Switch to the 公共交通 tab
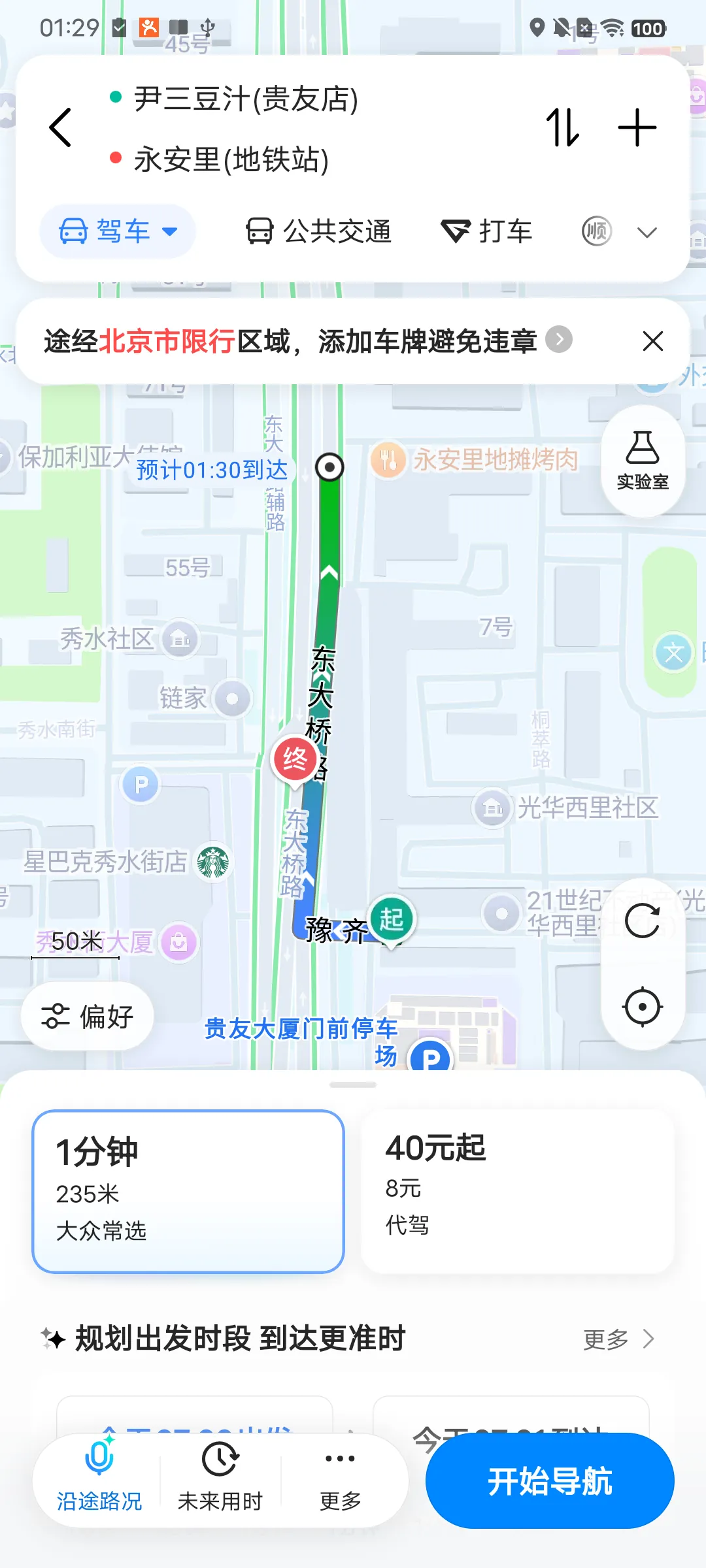Image resolution: width=706 pixels, height=1568 pixels. coord(318,231)
